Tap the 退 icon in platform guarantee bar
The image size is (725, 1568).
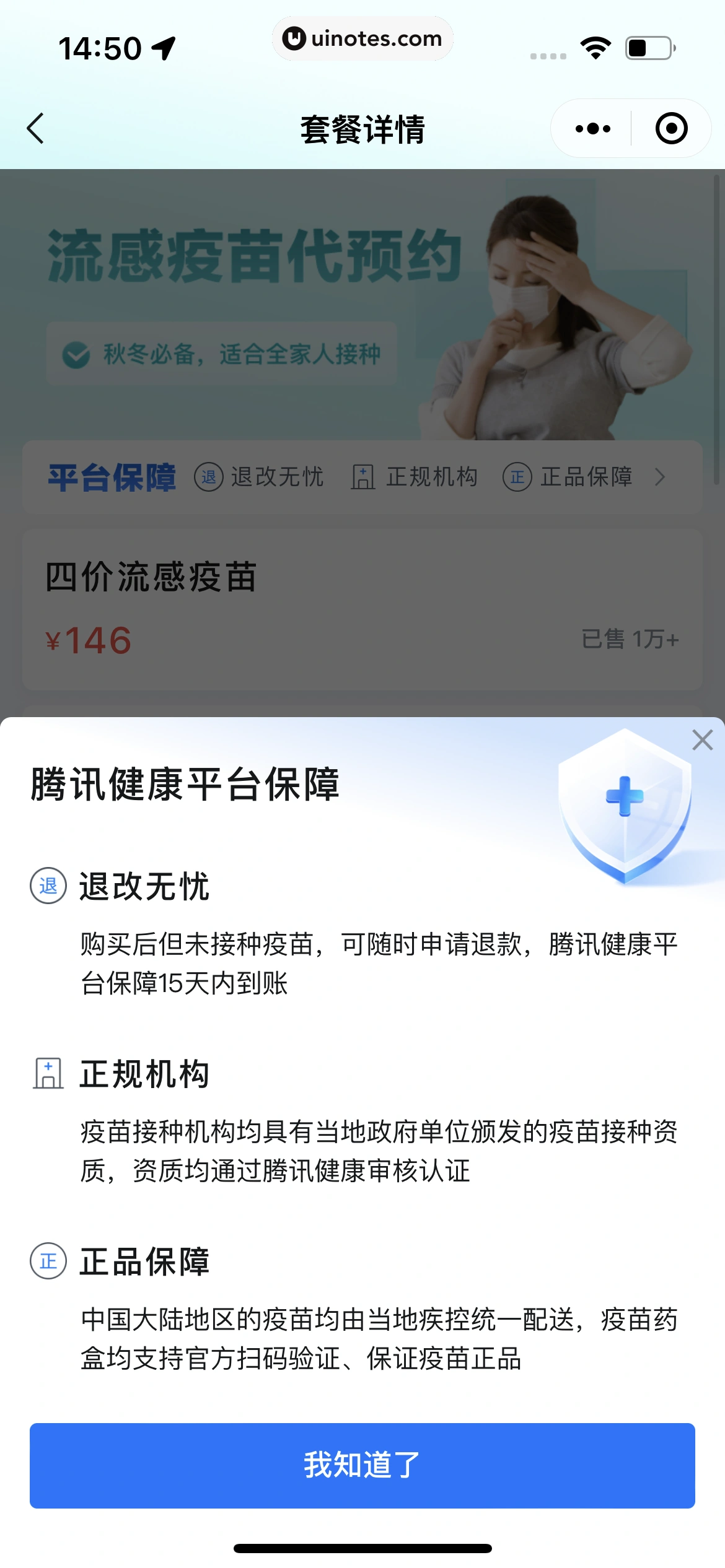coord(208,477)
